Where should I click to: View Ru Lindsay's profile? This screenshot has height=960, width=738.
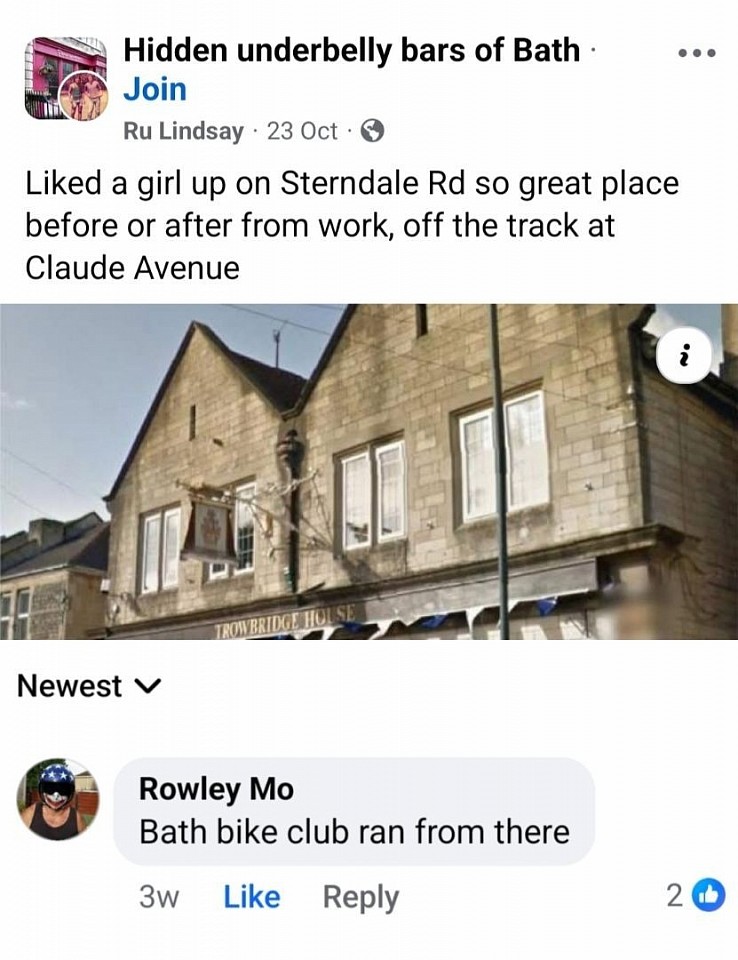(x=183, y=131)
